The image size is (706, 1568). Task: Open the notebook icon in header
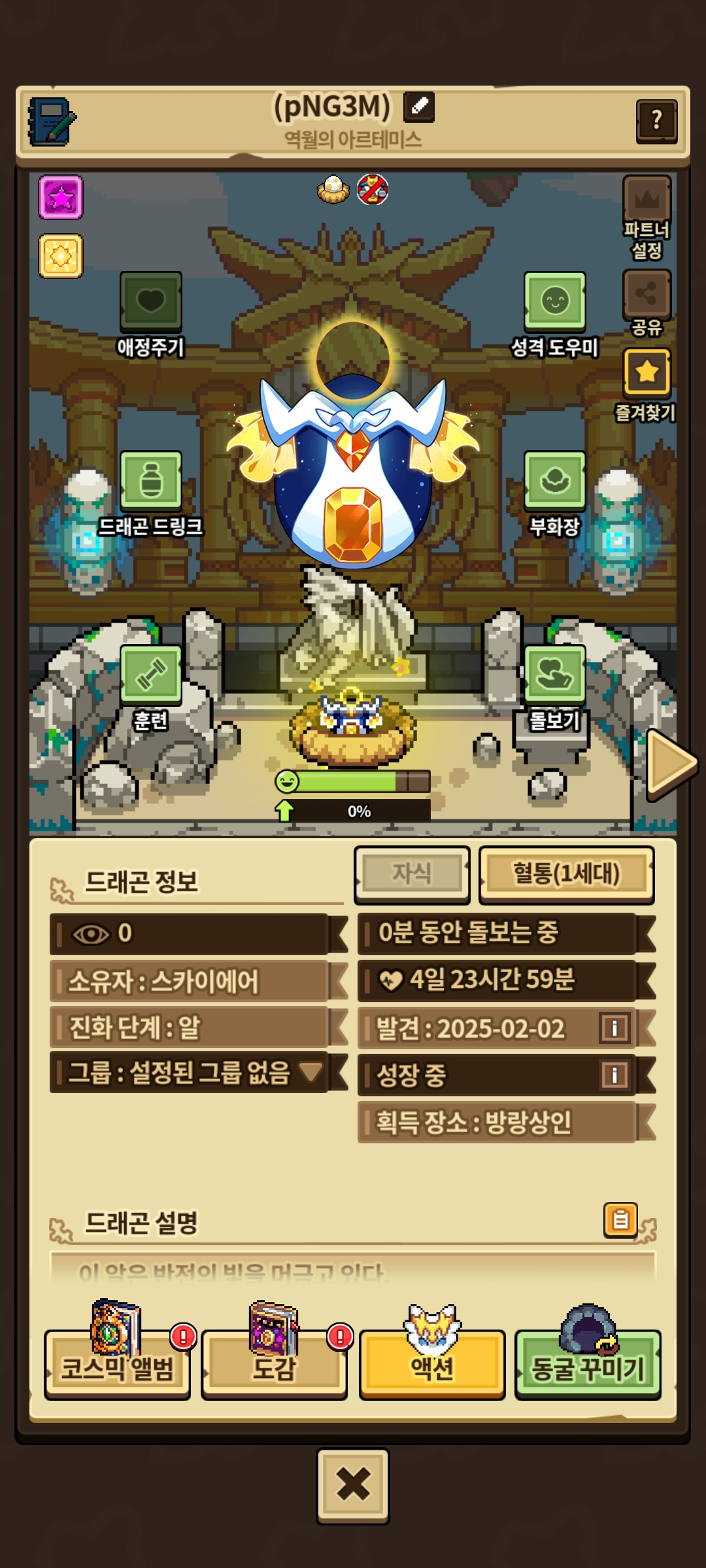tap(51, 122)
